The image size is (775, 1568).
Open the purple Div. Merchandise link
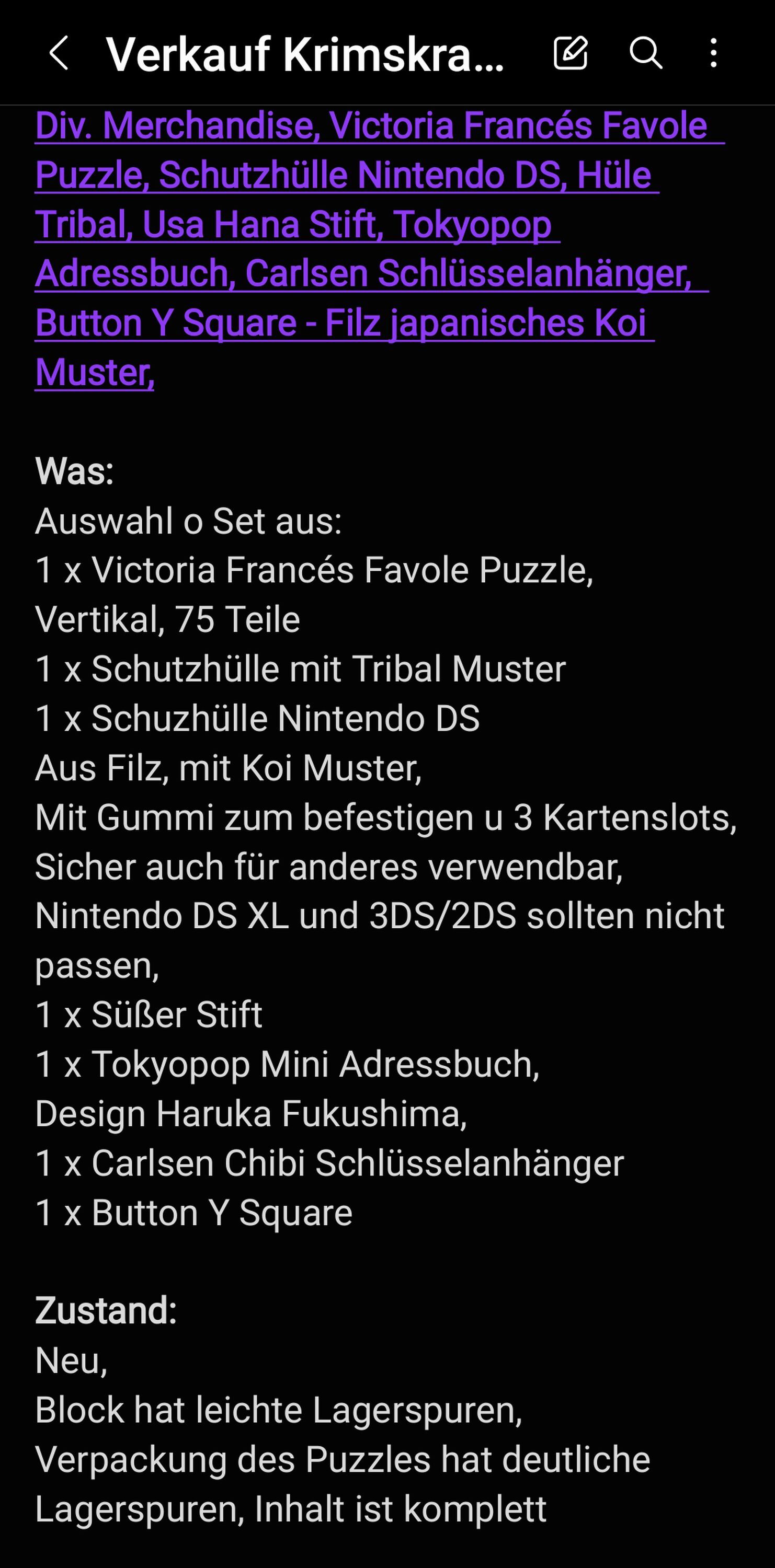(x=379, y=248)
